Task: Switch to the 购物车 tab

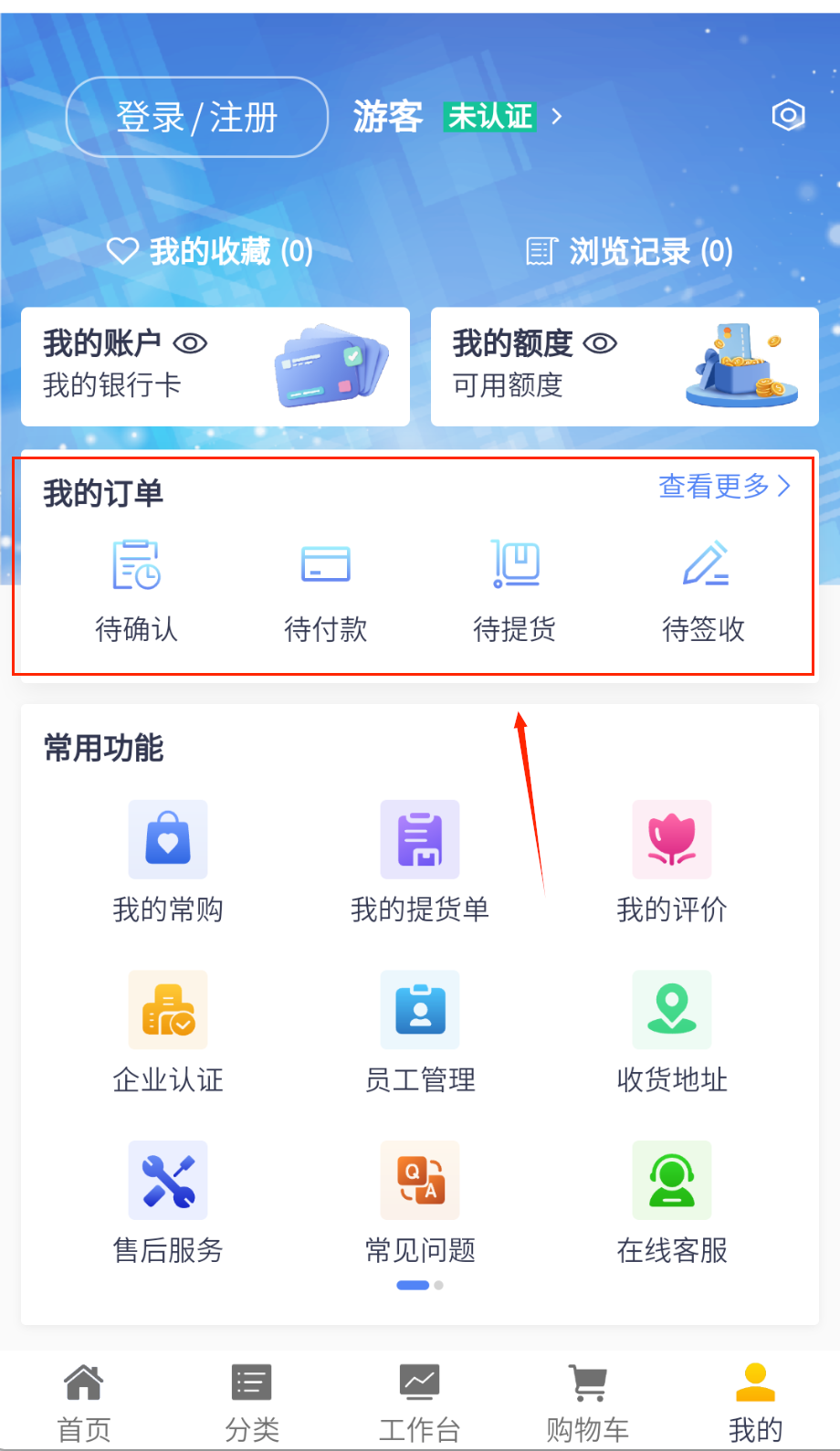Action: pos(588,1403)
